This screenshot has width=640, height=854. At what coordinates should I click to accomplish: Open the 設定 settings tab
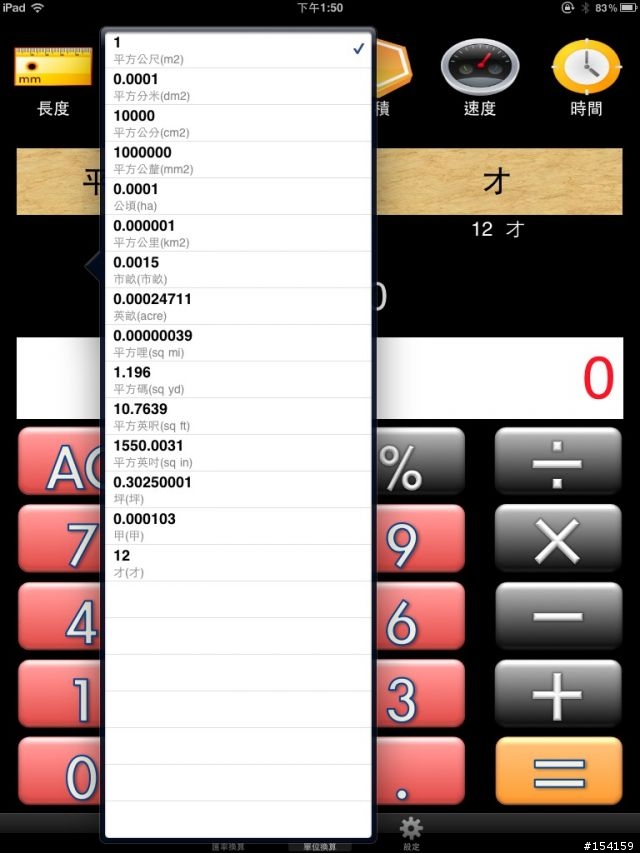[411, 833]
